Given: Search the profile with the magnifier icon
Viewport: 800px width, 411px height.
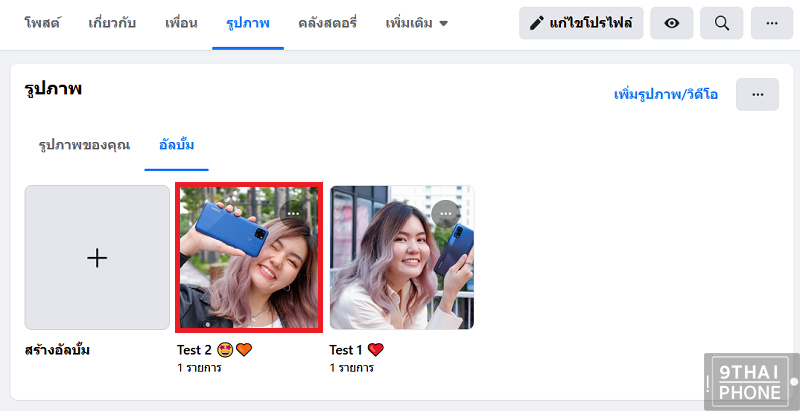Looking at the screenshot, I should (722, 23).
